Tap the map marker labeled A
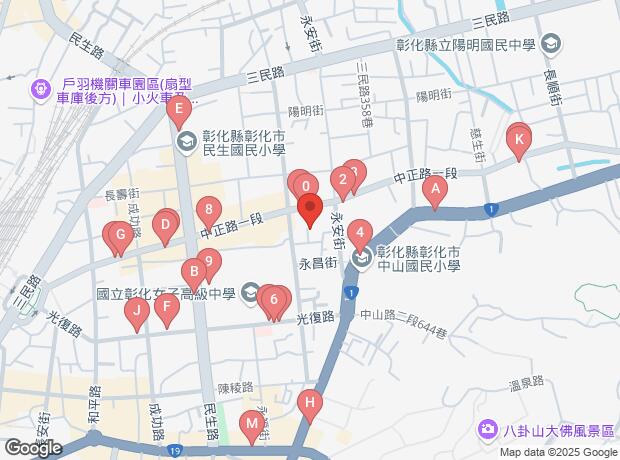This screenshot has height=460, width=620. tap(435, 188)
